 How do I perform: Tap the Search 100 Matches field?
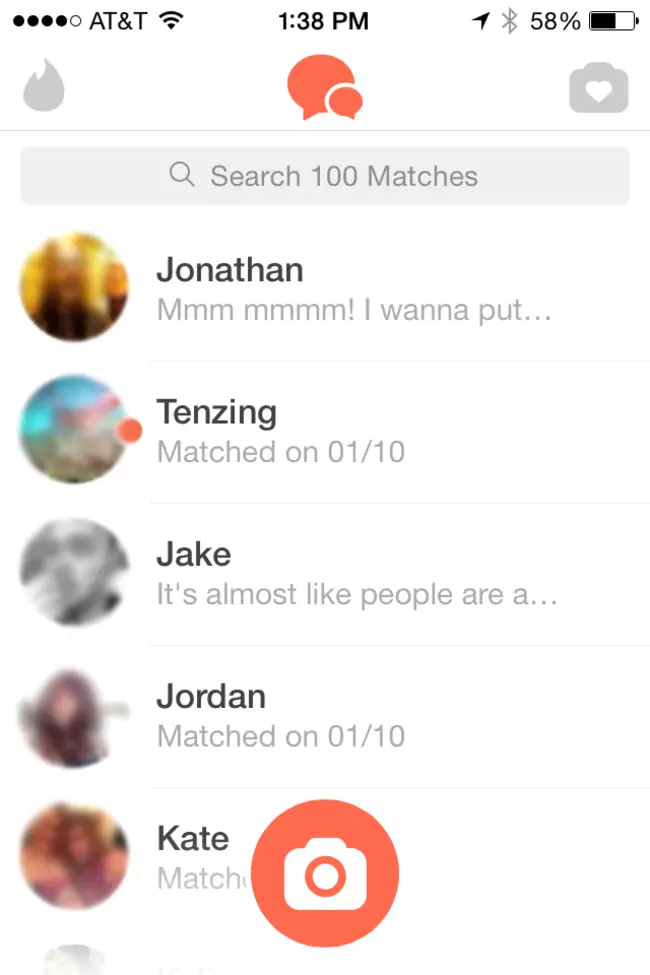[x=325, y=177]
